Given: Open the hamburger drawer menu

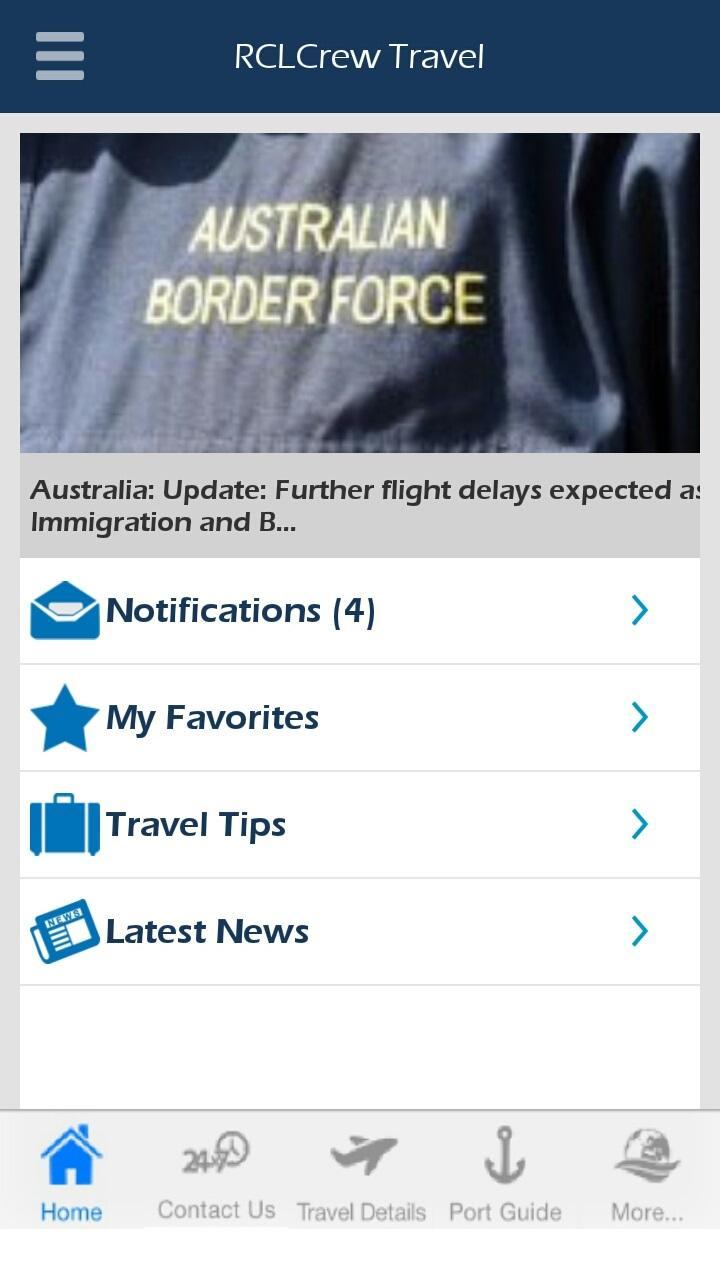Looking at the screenshot, I should point(60,56).
